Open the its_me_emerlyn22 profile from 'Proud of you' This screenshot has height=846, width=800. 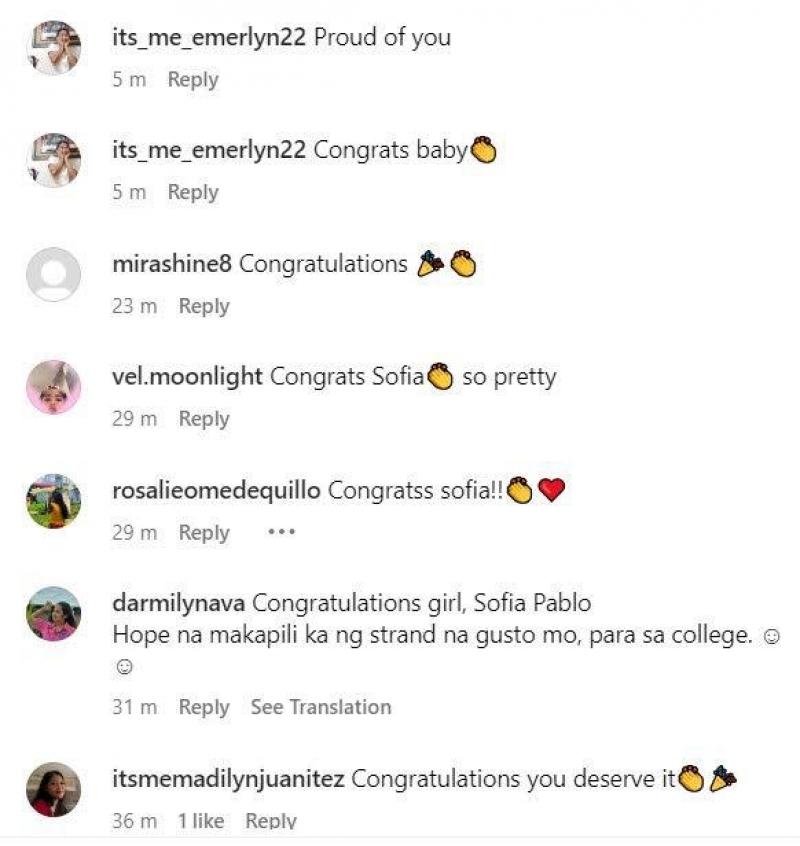pos(209,38)
